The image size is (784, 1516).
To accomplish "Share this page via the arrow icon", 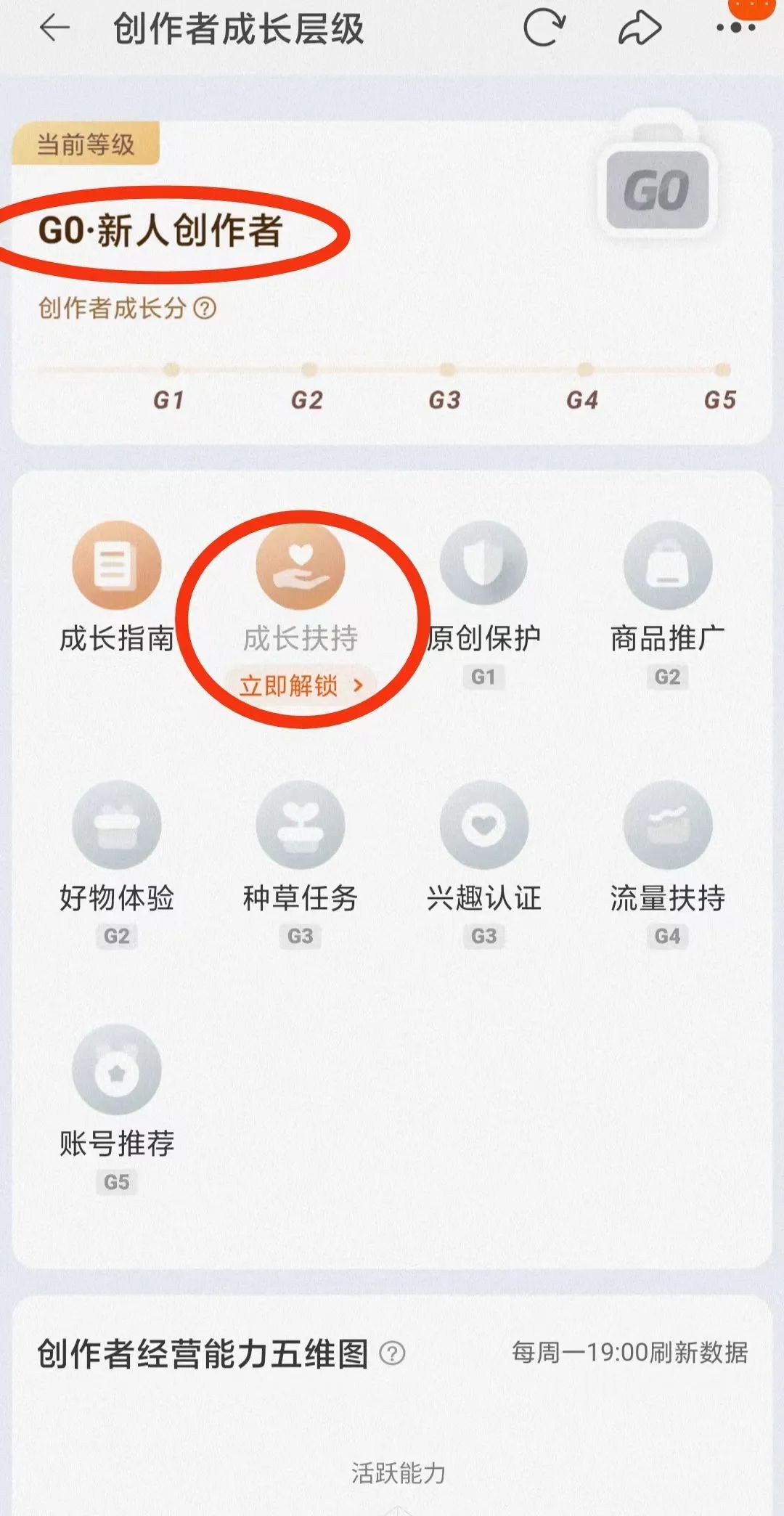I will click(640, 29).
